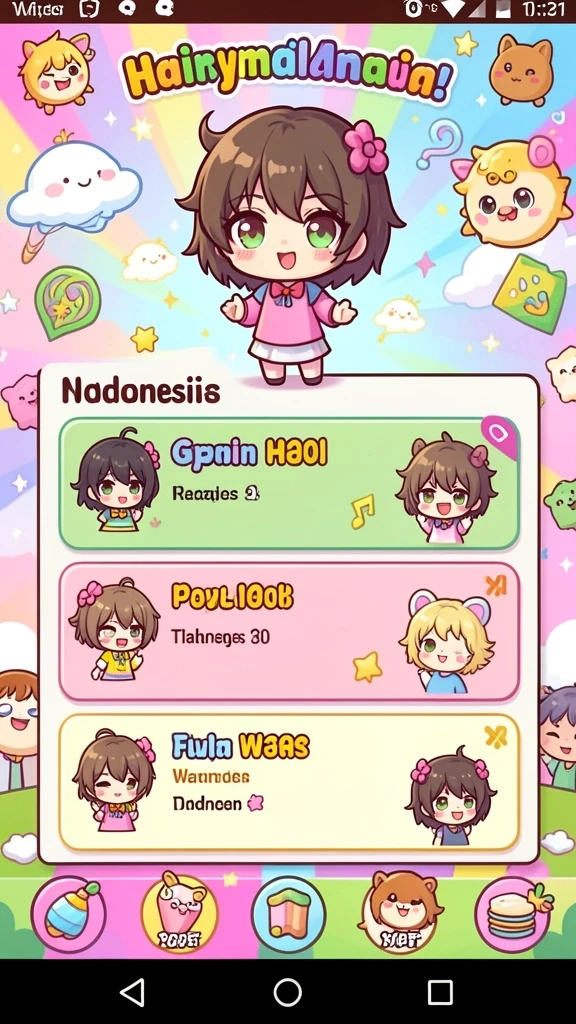
Task: Open the Gpnin HAOI green card
Action: 289,484
